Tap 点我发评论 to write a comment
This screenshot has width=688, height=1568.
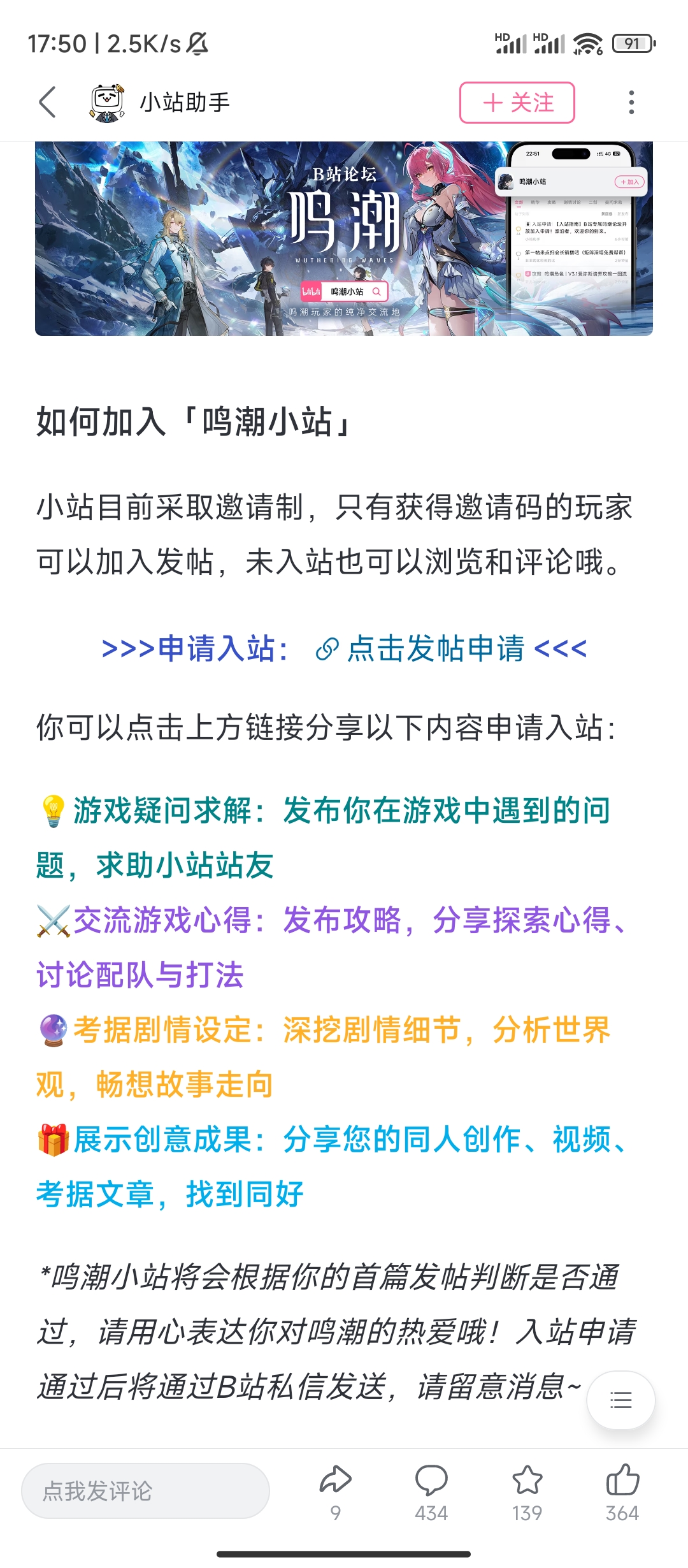click(145, 1491)
